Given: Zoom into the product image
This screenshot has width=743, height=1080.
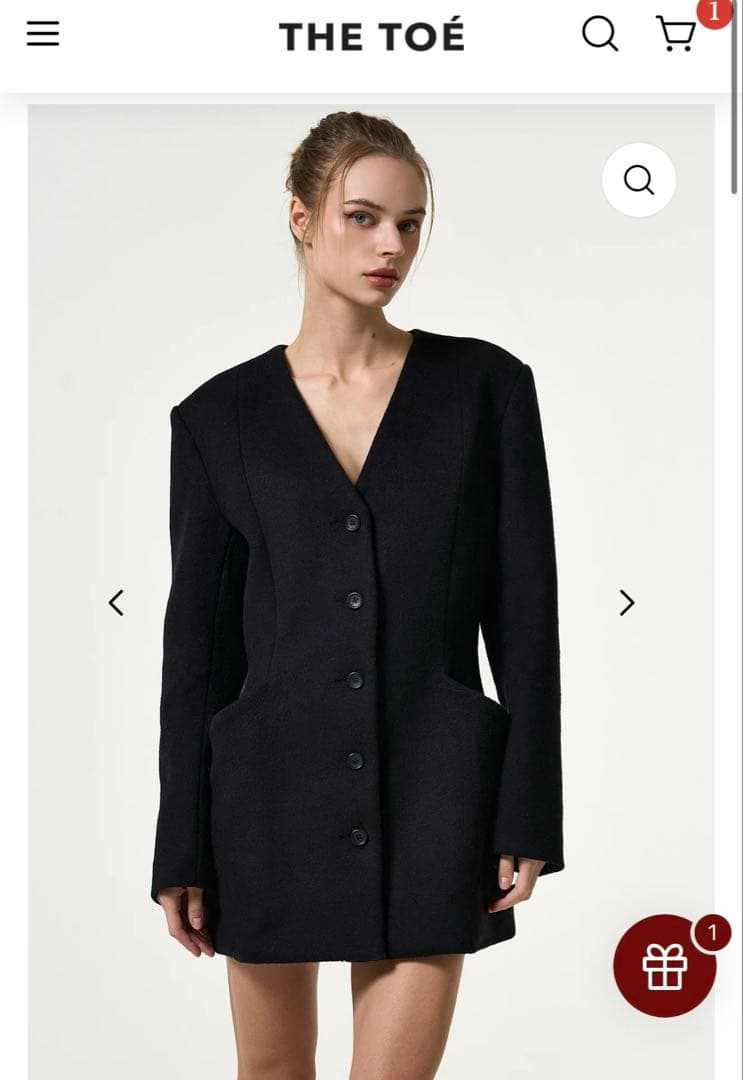Looking at the screenshot, I should 638,180.
